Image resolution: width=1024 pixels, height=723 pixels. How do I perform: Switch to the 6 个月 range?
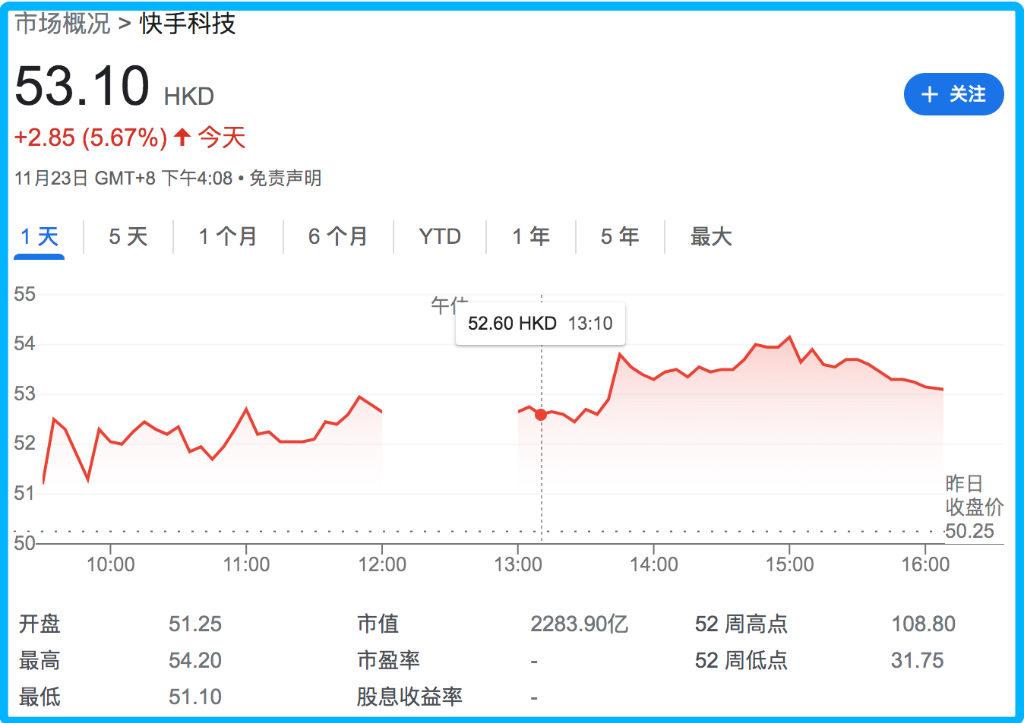tap(338, 237)
